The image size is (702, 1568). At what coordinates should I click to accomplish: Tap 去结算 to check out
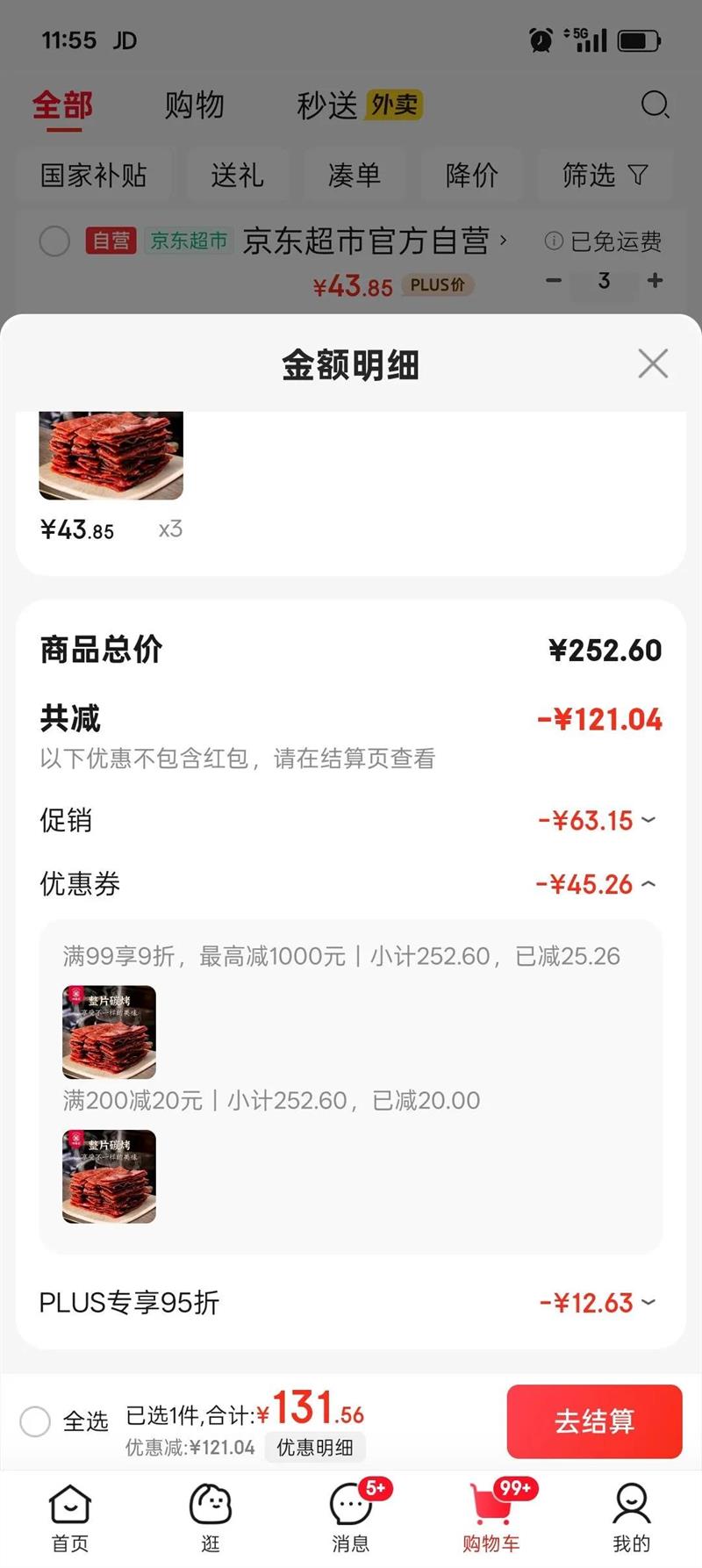594,1421
